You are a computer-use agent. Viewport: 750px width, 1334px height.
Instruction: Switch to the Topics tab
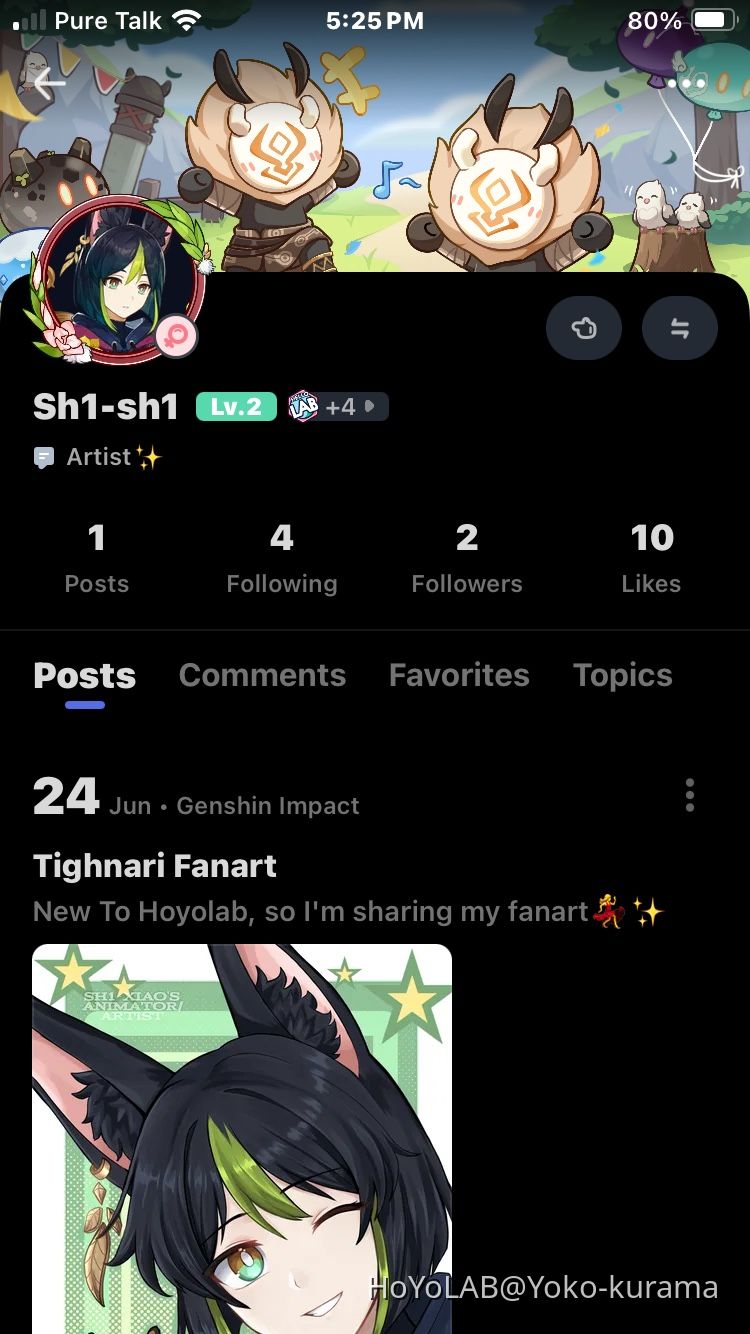click(x=622, y=675)
